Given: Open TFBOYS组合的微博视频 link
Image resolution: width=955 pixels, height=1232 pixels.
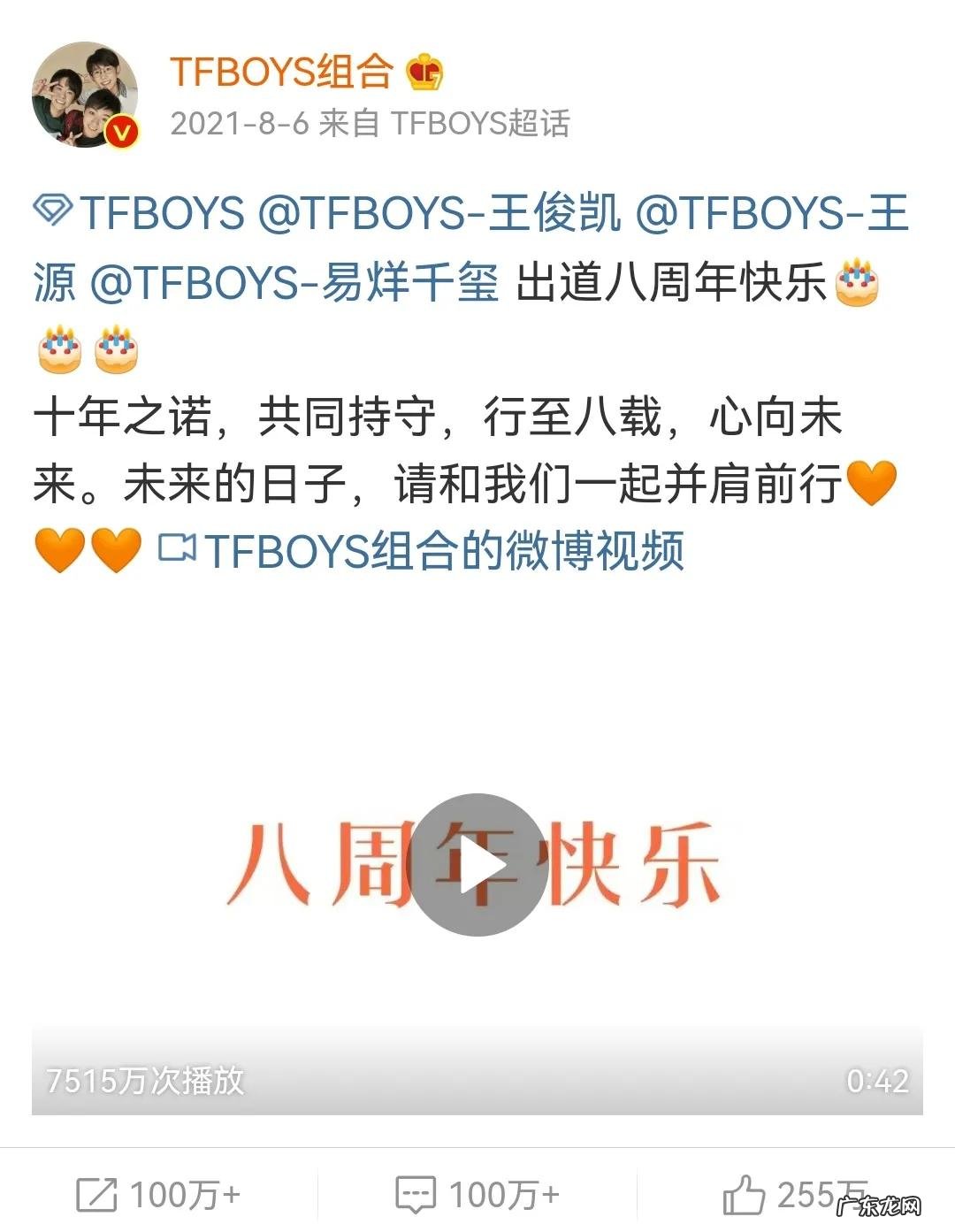Looking at the screenshot, I should click(423, 550).
